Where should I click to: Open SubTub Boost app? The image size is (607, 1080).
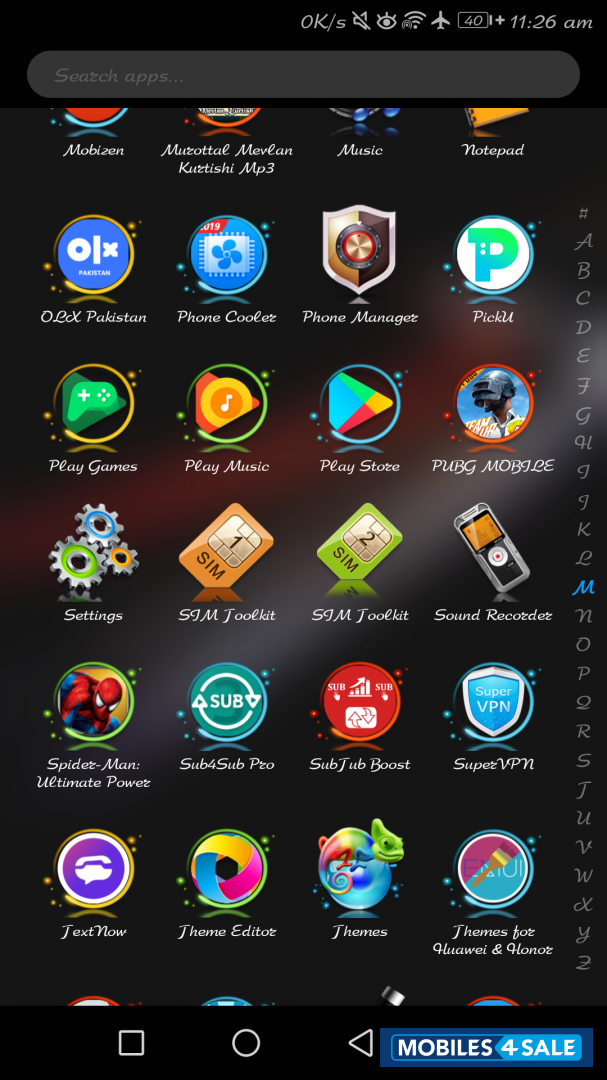click(x=360, y=702)
